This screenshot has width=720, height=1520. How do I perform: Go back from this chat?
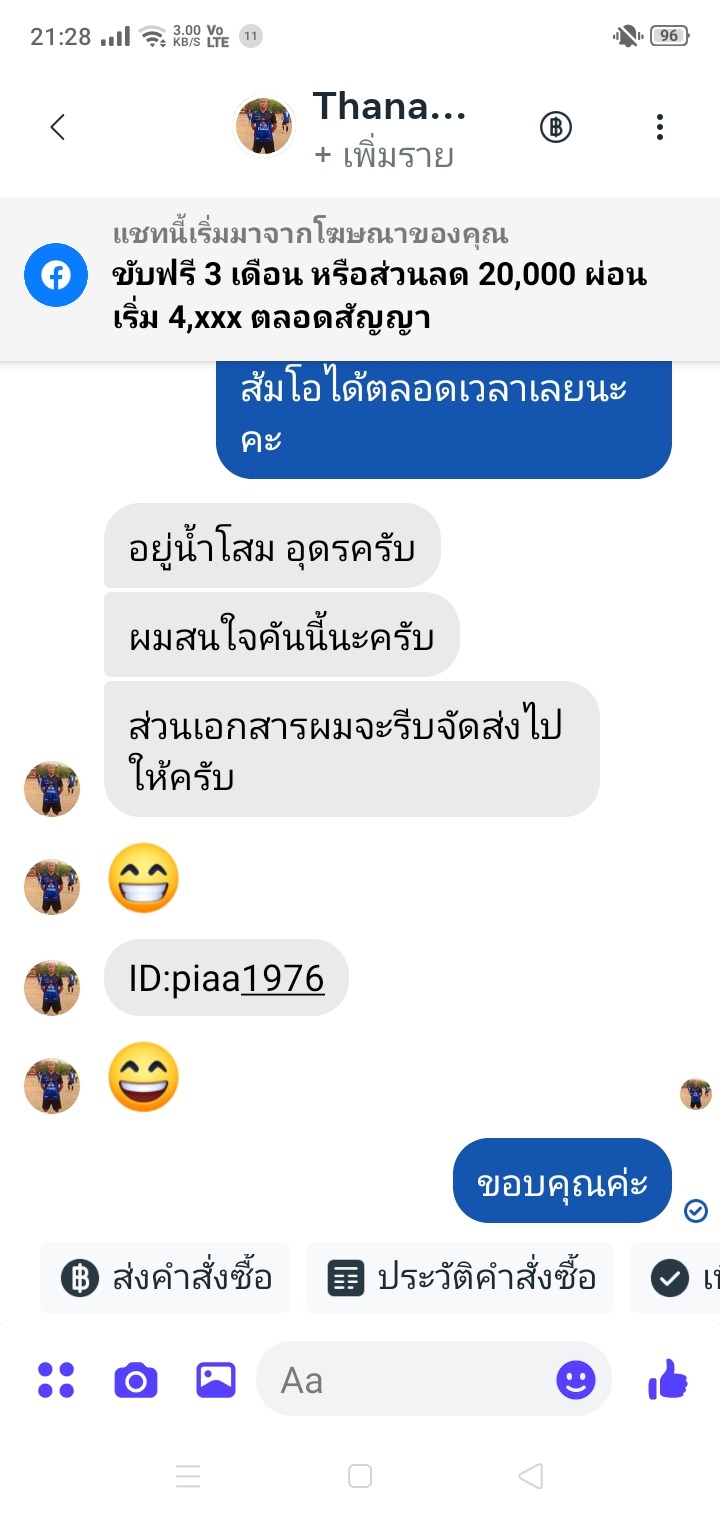(x=57, y=127)
